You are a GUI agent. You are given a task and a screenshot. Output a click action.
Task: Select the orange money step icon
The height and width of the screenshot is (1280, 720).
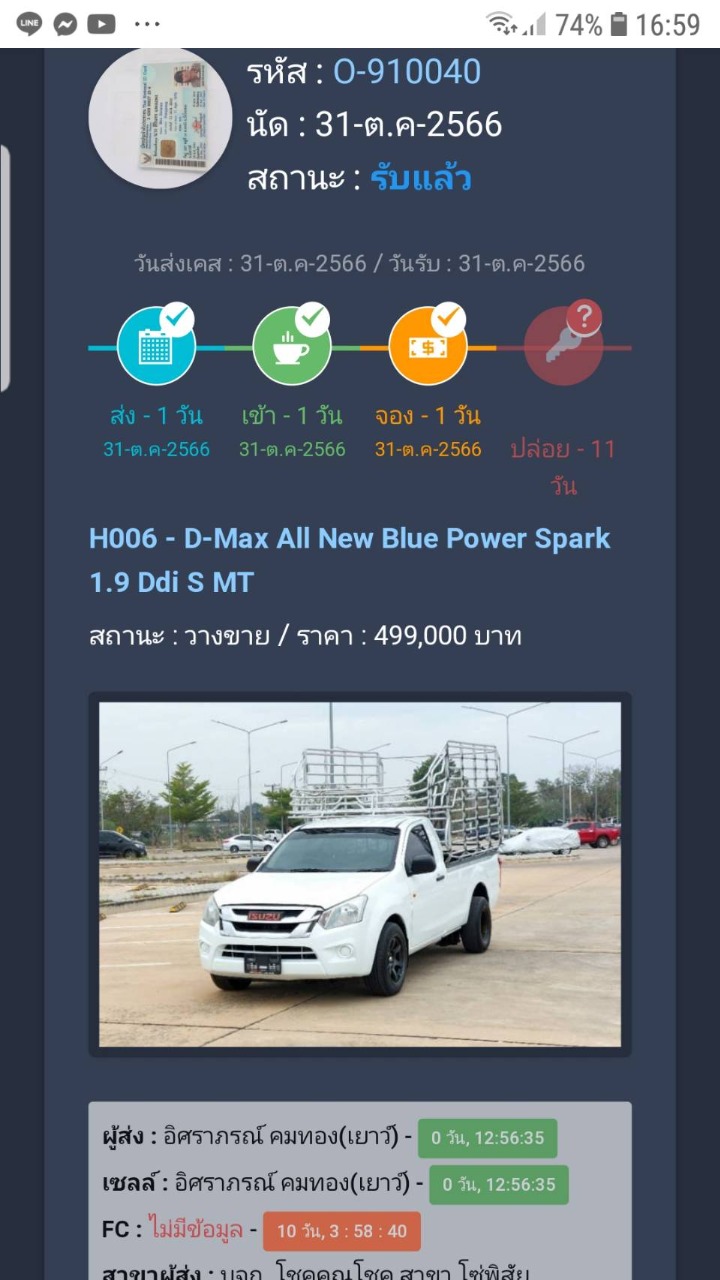428,346
